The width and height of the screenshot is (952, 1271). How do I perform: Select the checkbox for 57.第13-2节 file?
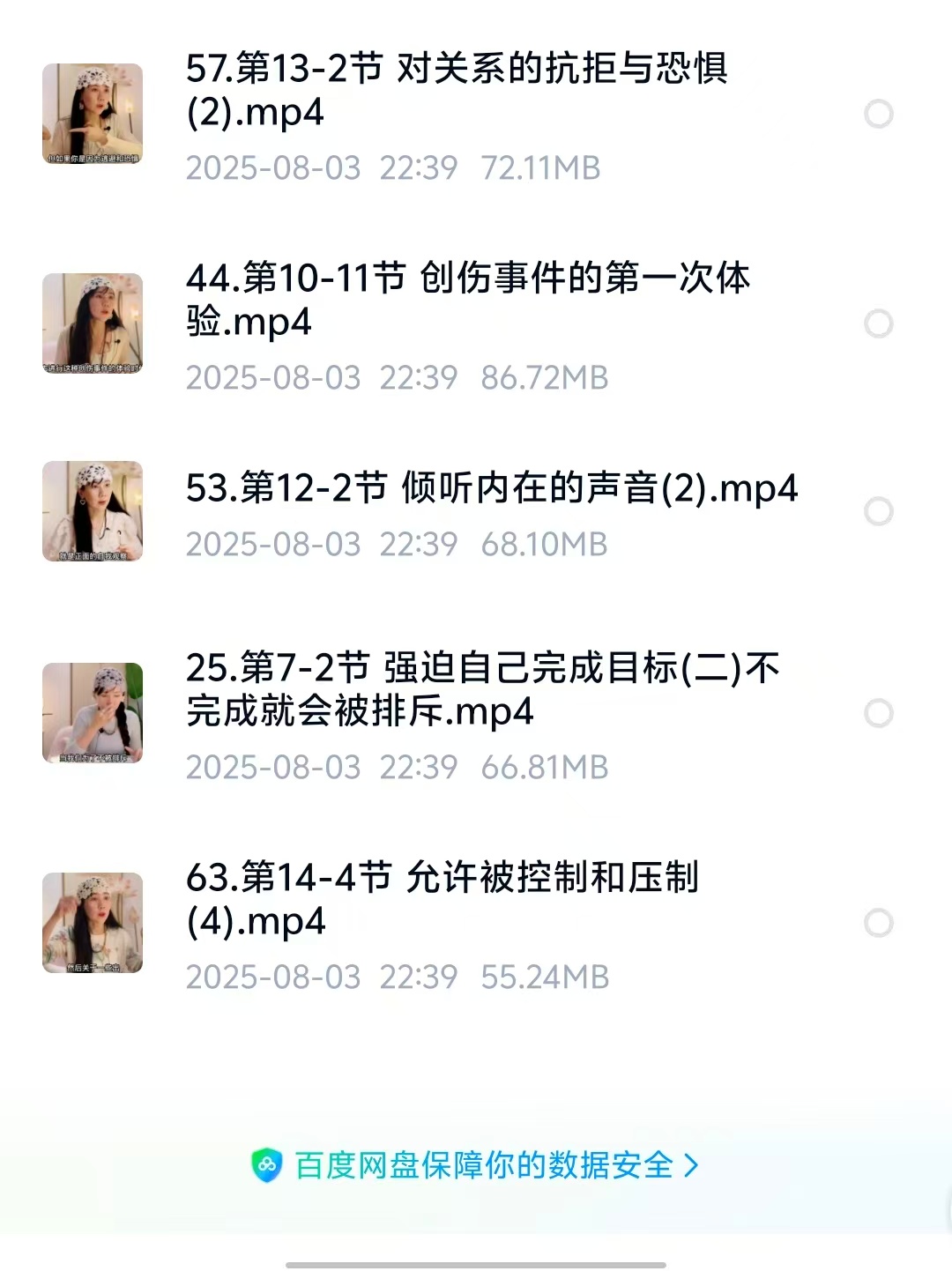click(x=879, y=114)
